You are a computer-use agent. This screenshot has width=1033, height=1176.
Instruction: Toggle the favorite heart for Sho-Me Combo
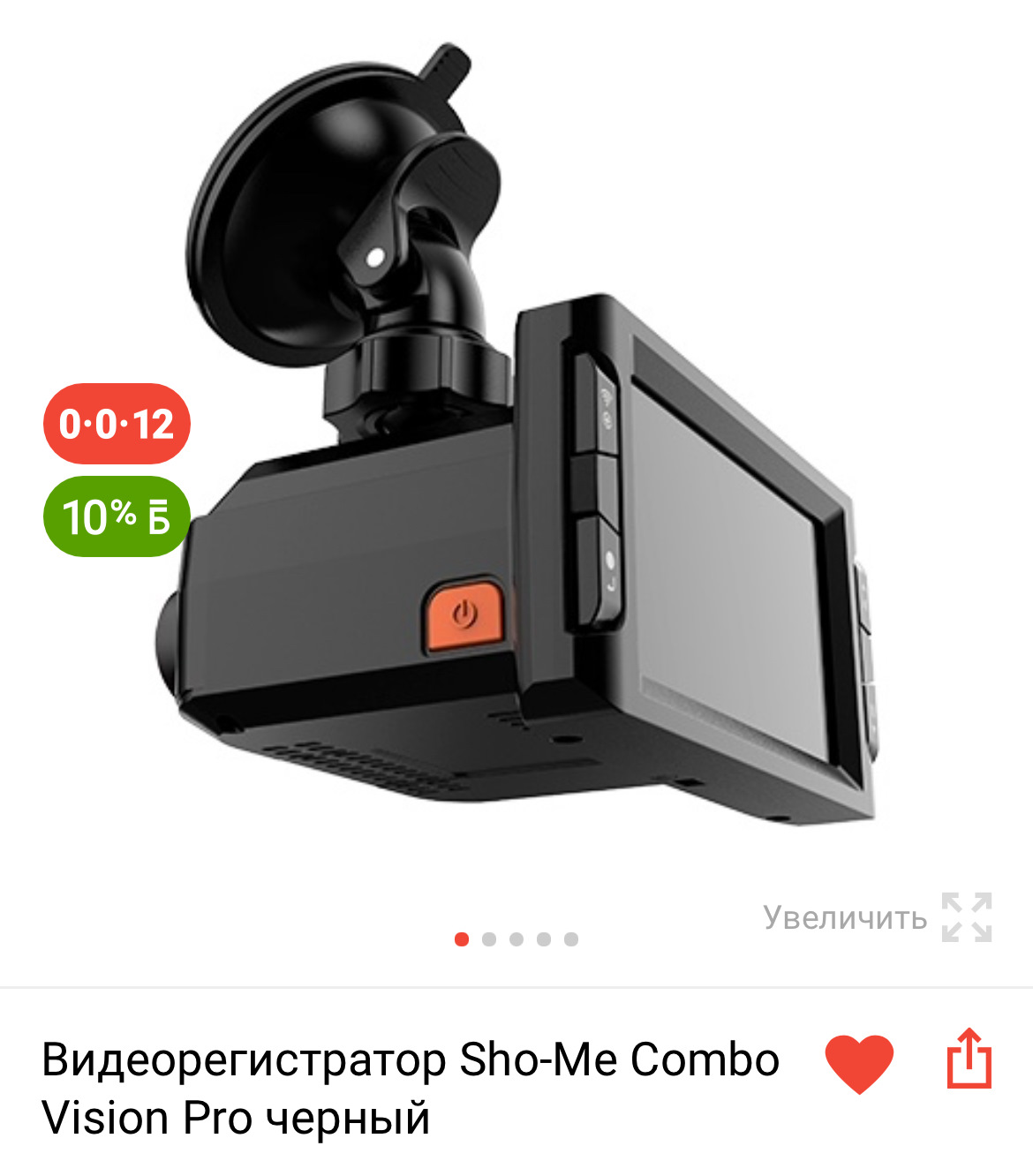point(858,1062)
